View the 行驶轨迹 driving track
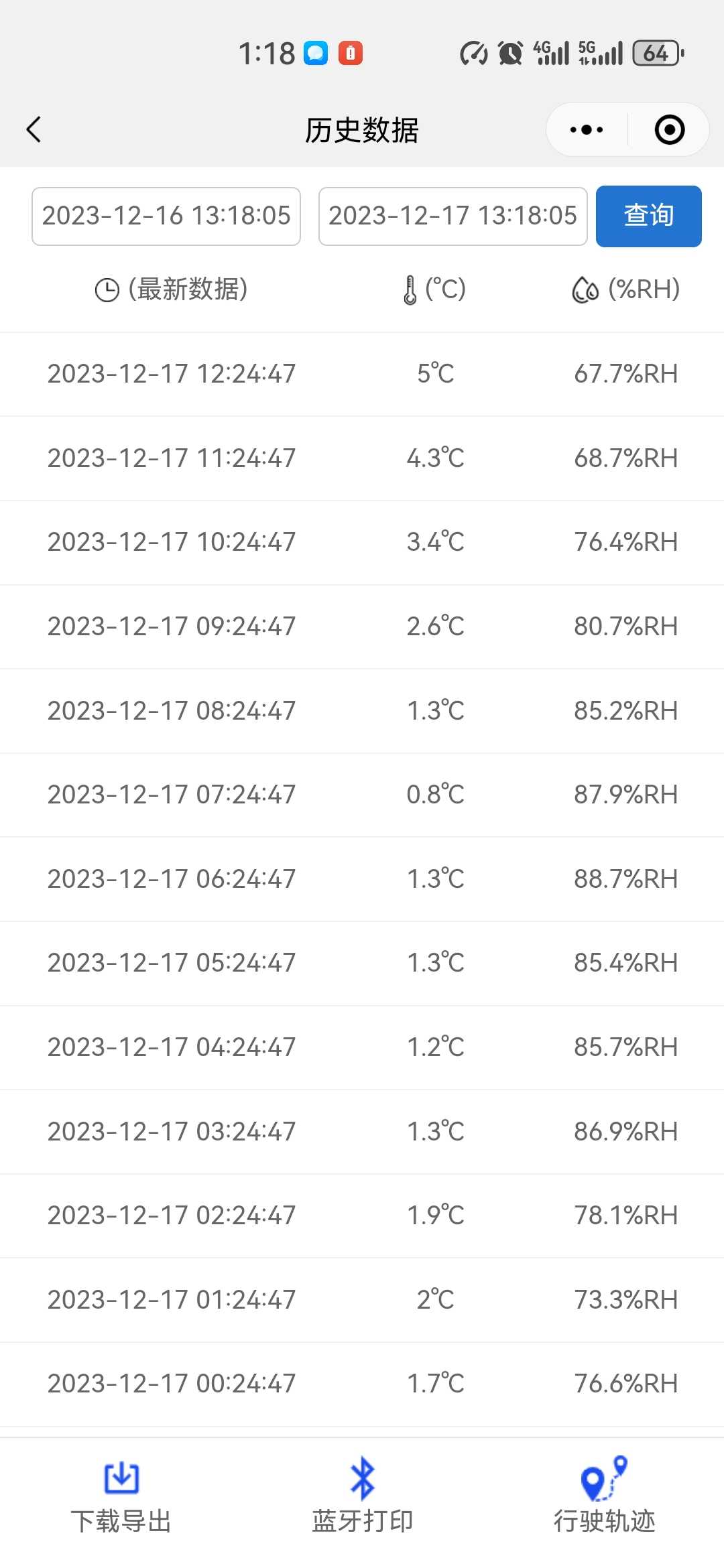724x1568 pixels. click(604, 1497)
